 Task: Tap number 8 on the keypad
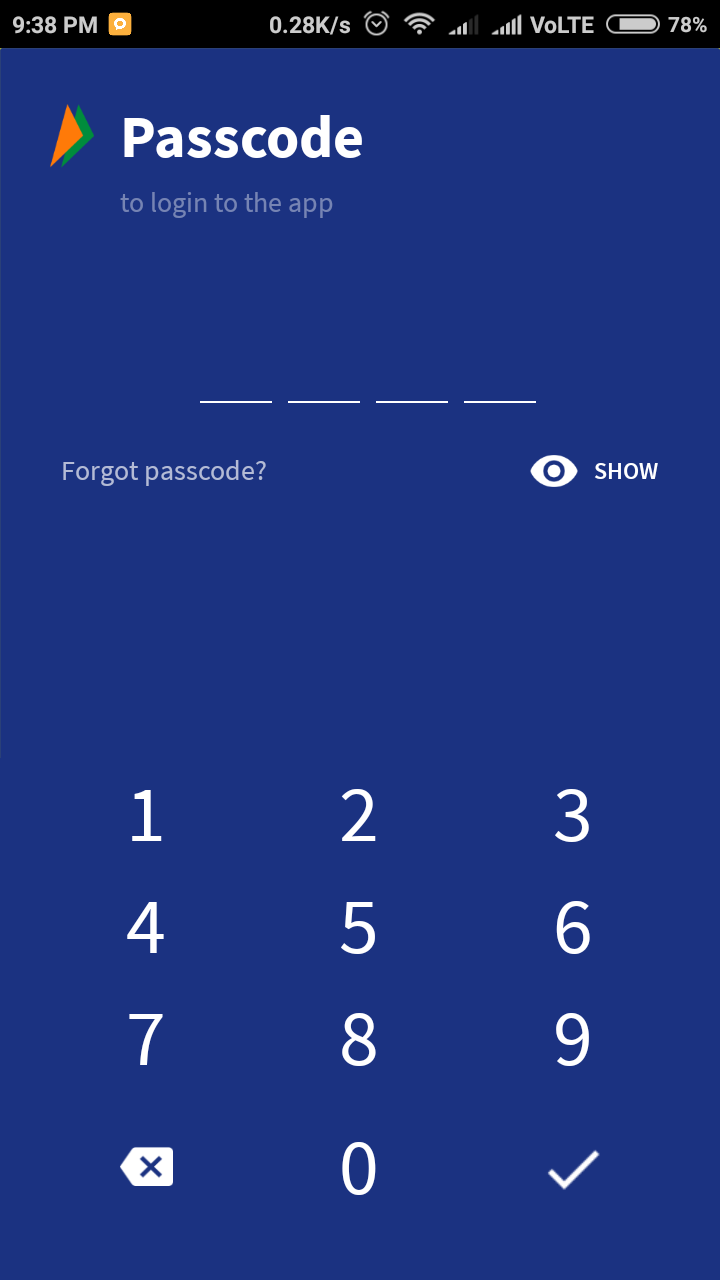pos(358,1040)
